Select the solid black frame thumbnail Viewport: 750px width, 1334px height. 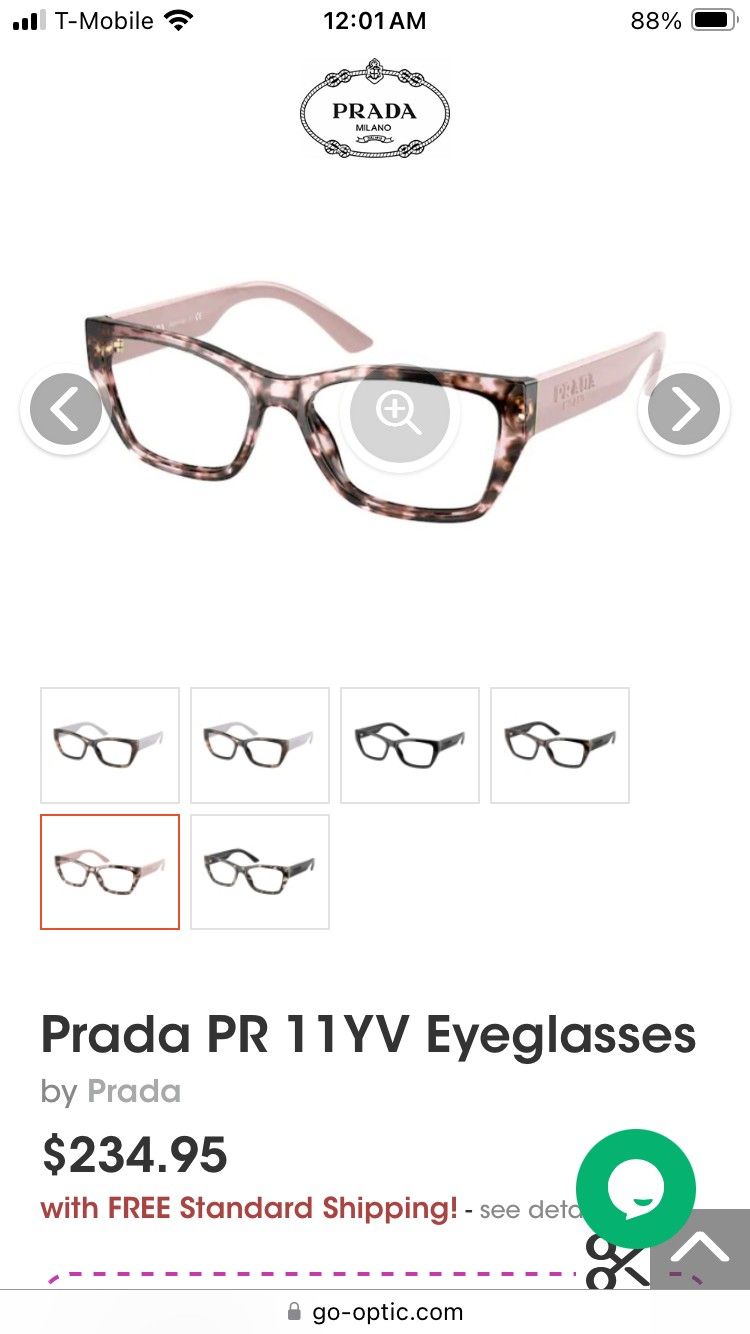click(410, 744)
